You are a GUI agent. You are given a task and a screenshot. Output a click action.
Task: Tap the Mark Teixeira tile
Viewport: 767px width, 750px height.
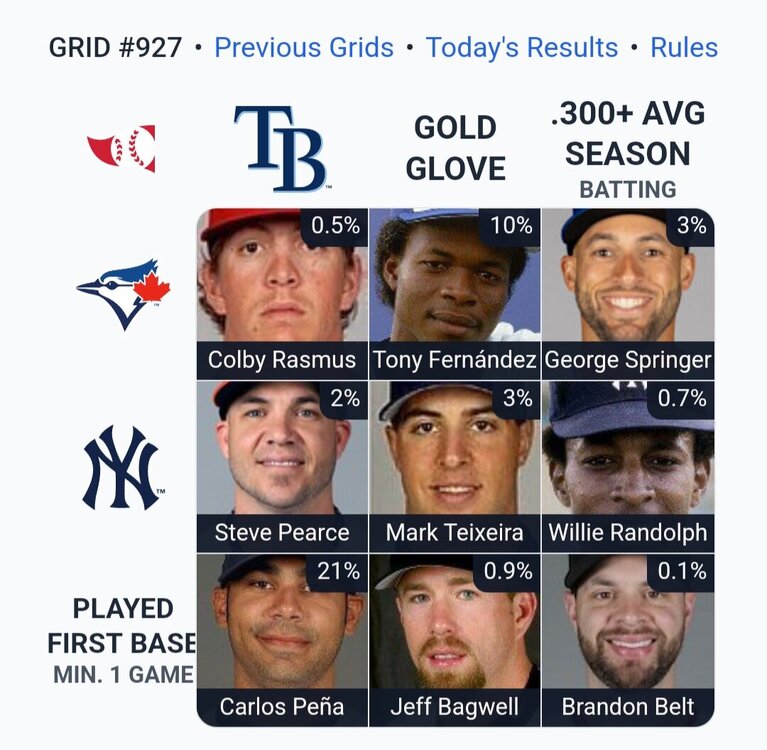click(455, 466)
